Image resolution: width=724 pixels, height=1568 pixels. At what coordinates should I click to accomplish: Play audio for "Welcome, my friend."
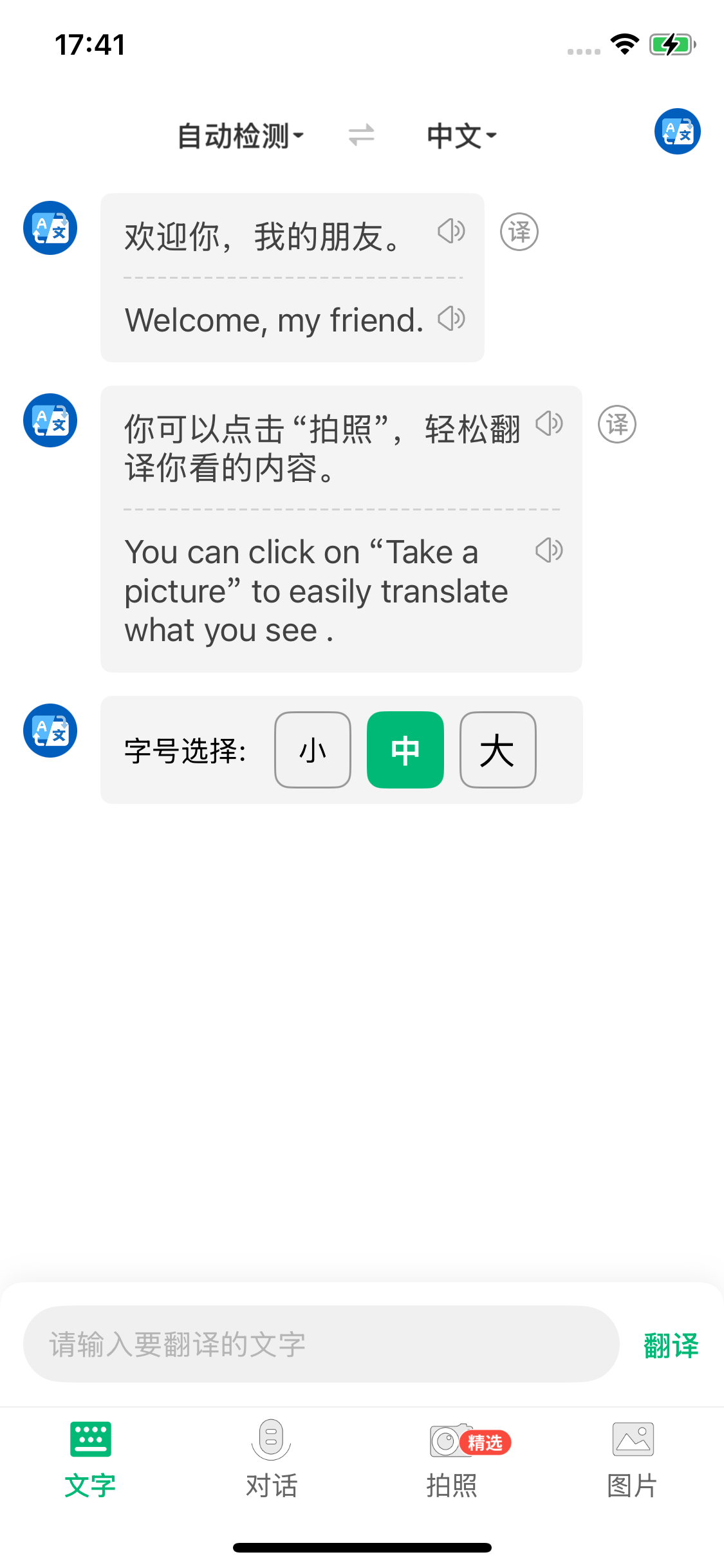tap(452, 317)
